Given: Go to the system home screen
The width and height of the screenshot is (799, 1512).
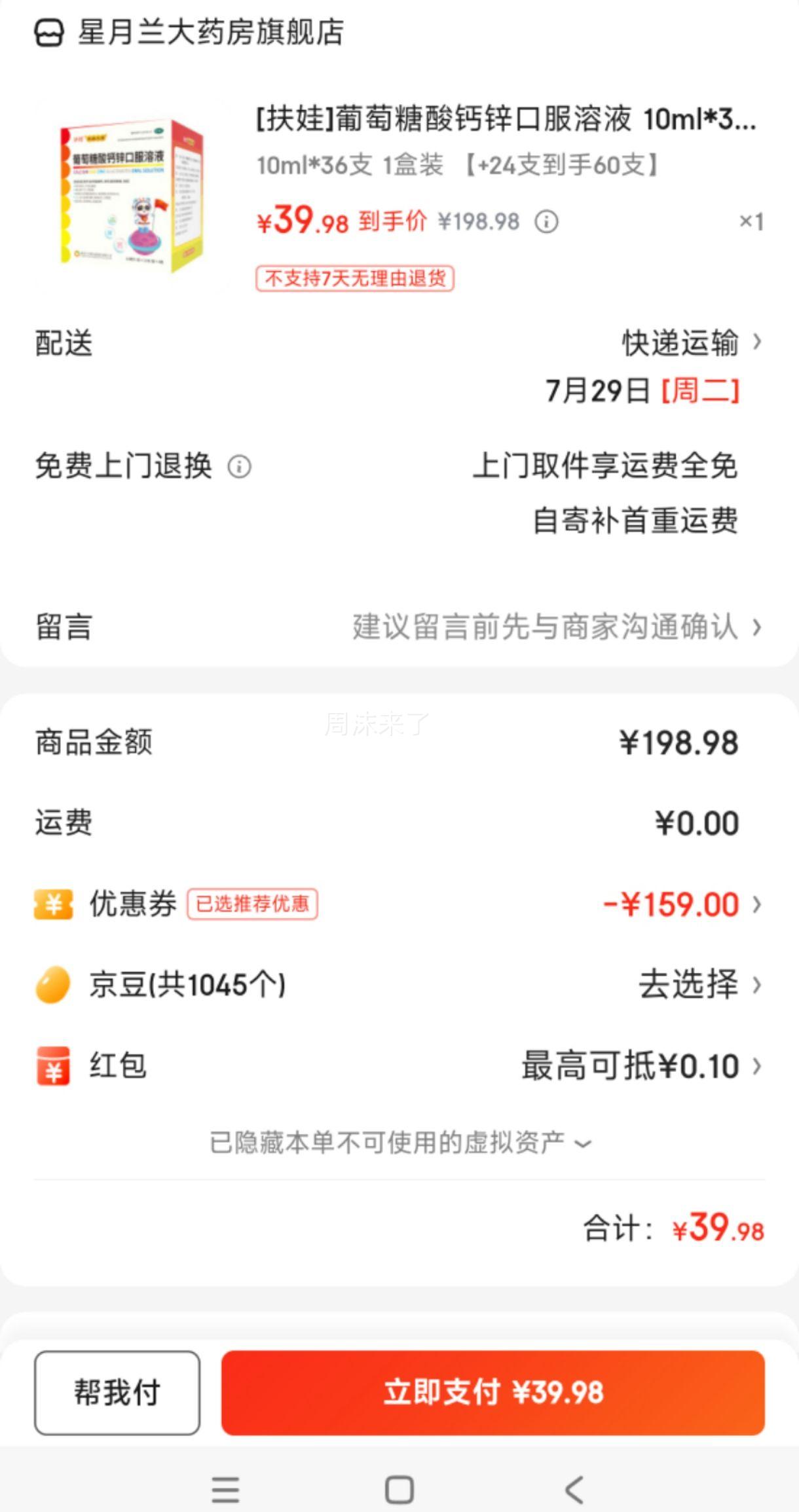Looking at the screenshot, I should point(399,1490).
